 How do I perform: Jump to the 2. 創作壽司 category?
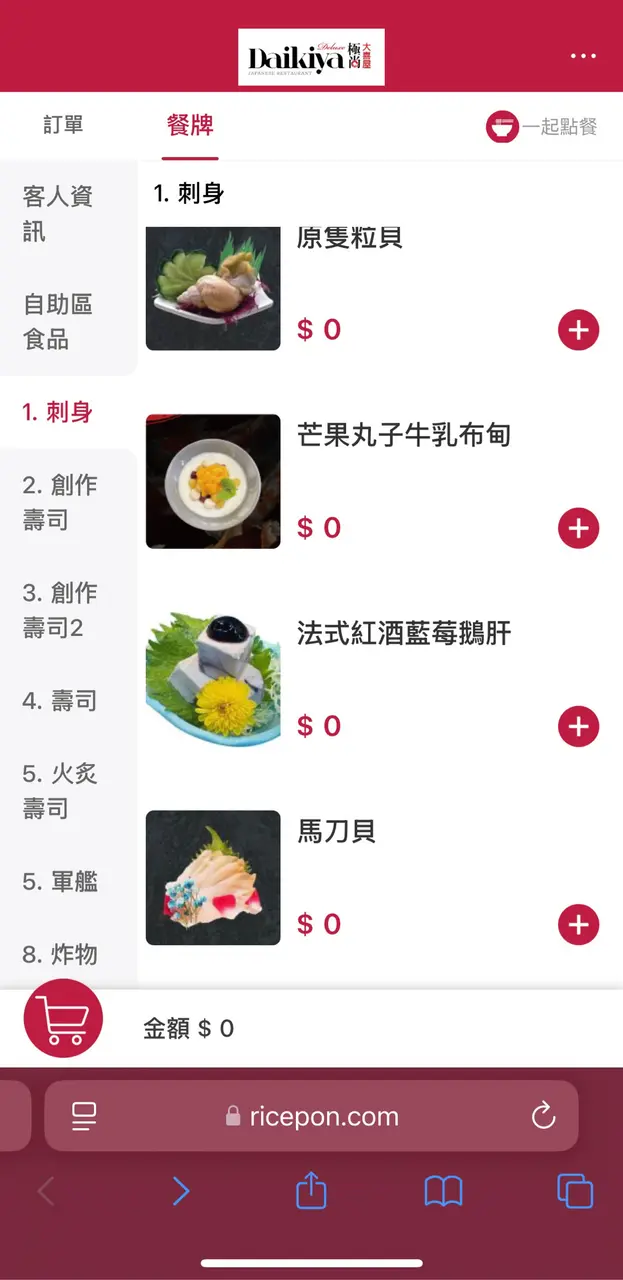click(x=60, y=502)
